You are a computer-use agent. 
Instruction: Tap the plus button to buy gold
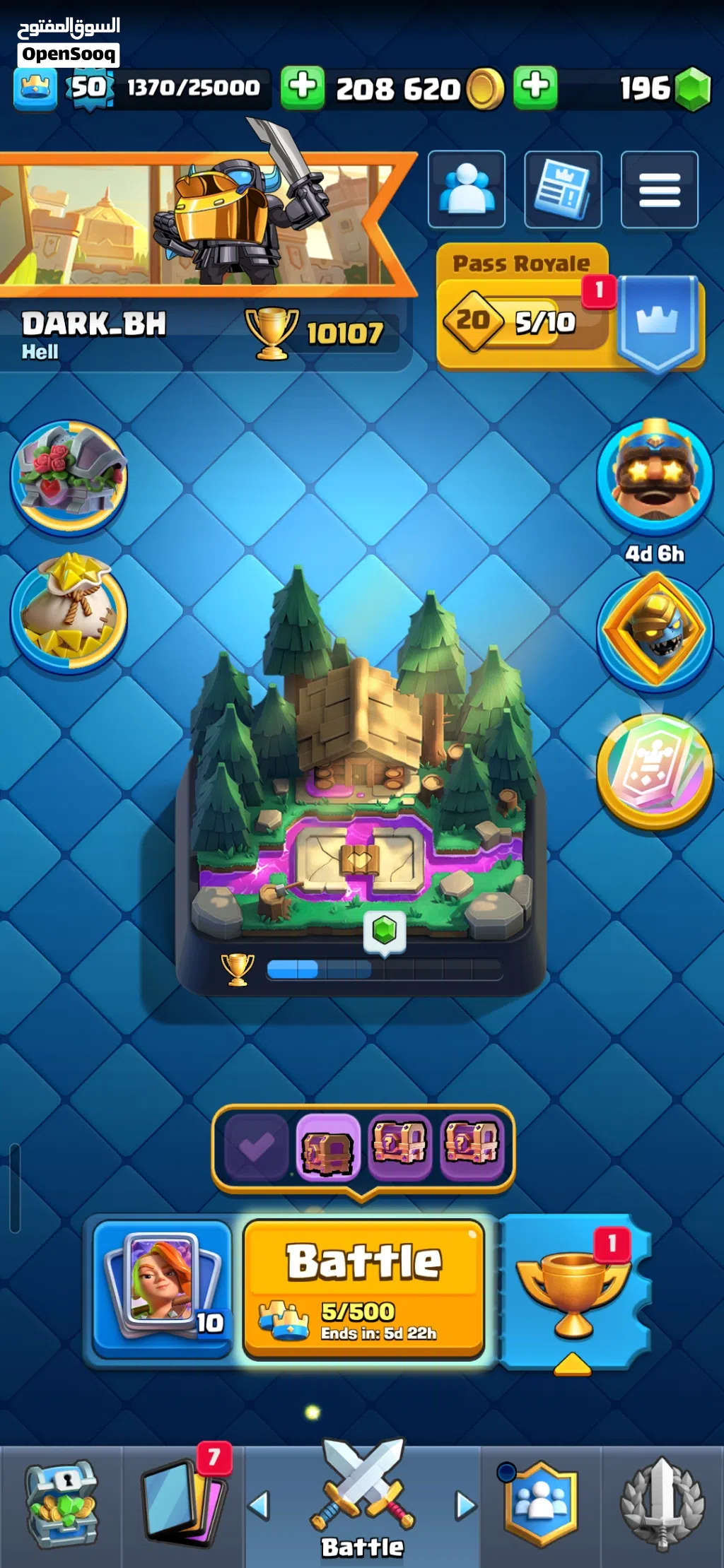coord(303,87)
